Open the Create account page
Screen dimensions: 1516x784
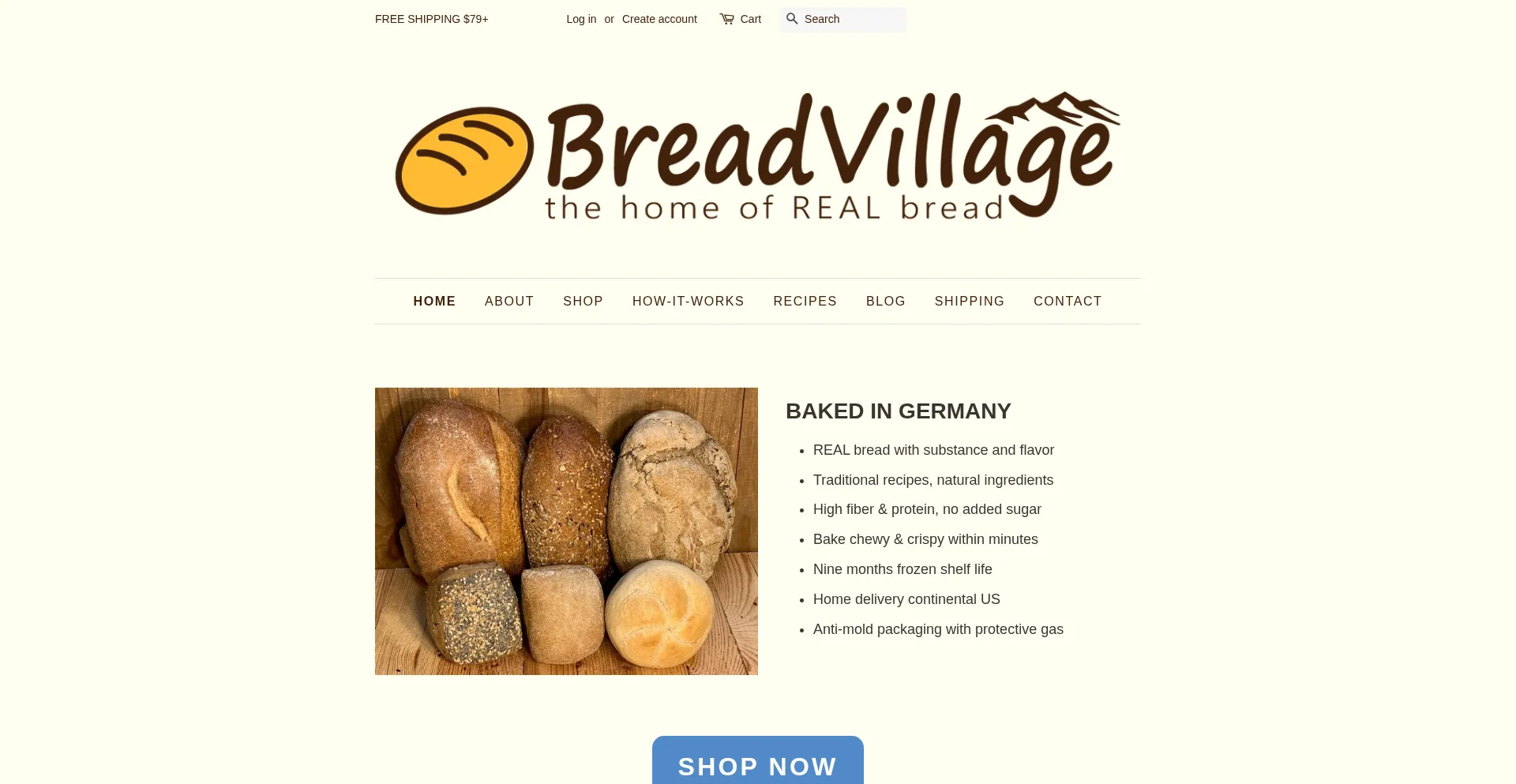point(659,19)
